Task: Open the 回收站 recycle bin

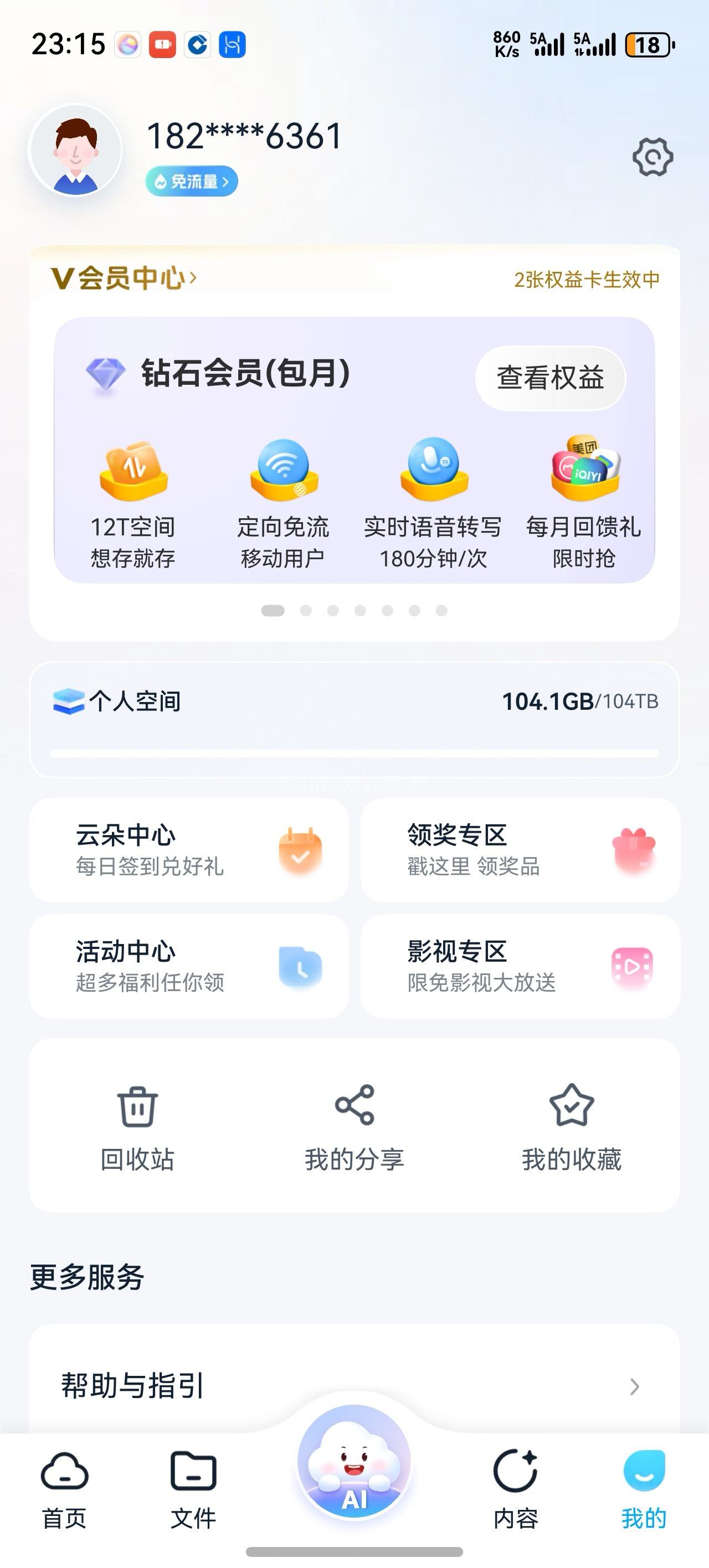Action: point(138,1126)
